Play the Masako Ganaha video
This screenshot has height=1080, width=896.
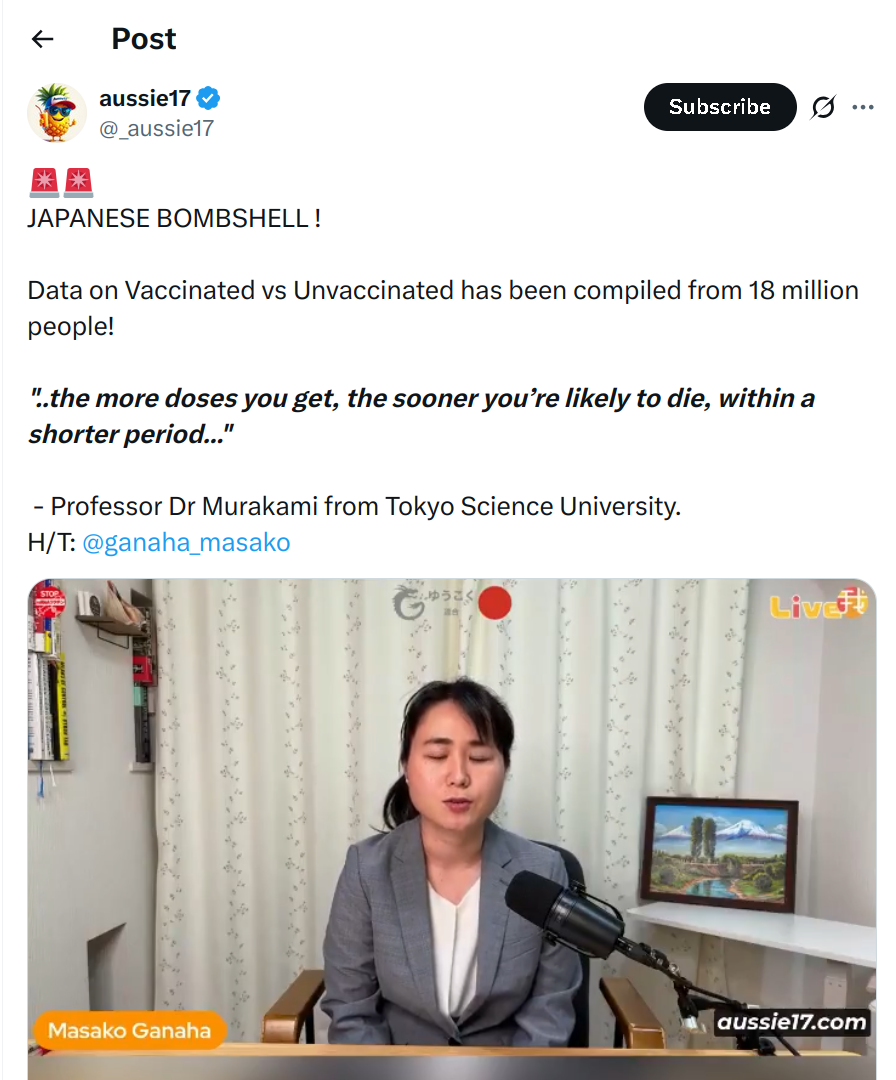click(x=452, y=829)
